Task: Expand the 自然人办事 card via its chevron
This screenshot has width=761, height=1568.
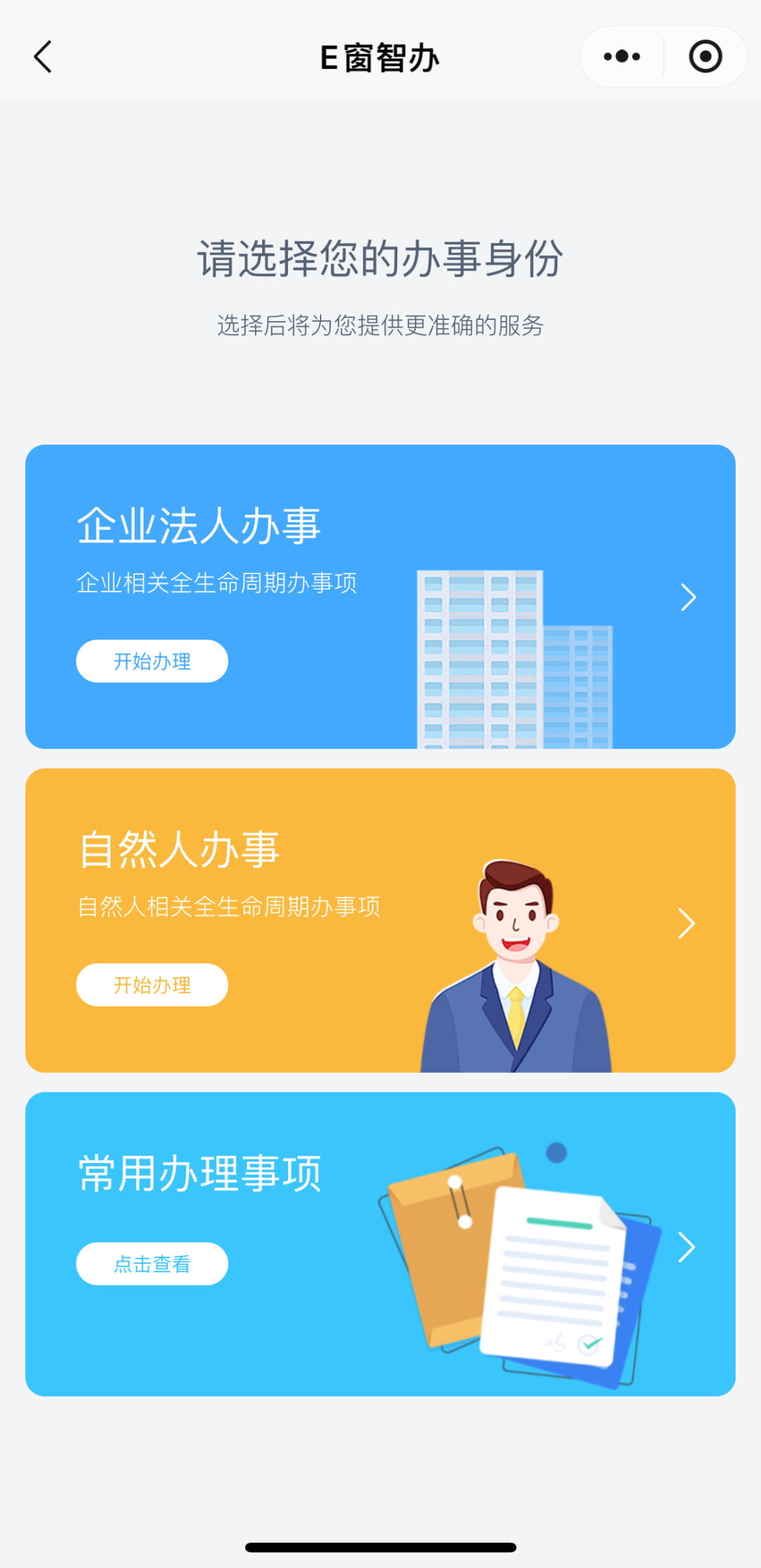Action: point(687,923)
